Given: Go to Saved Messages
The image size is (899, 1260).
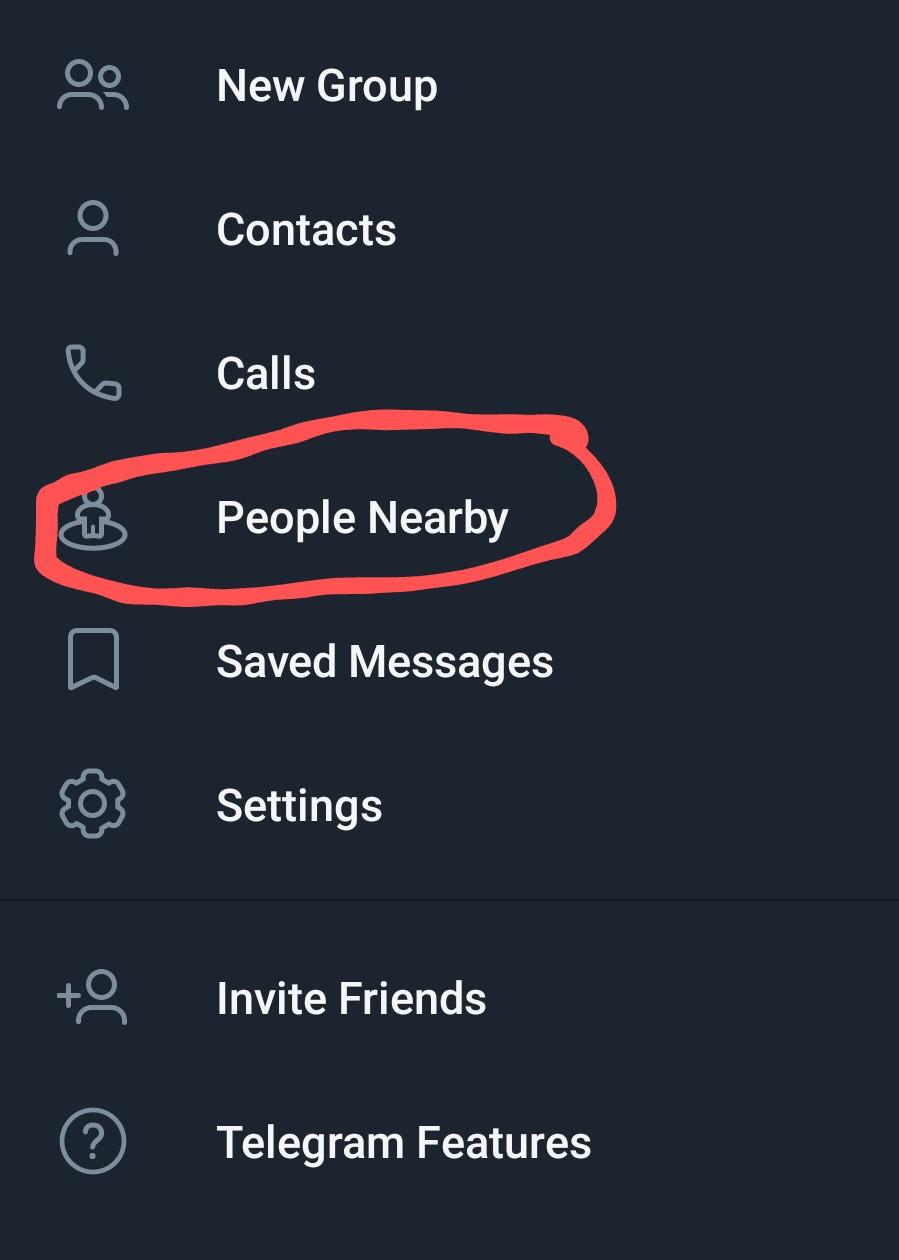Looking at the screenshot, I should (x=384, y=662).
